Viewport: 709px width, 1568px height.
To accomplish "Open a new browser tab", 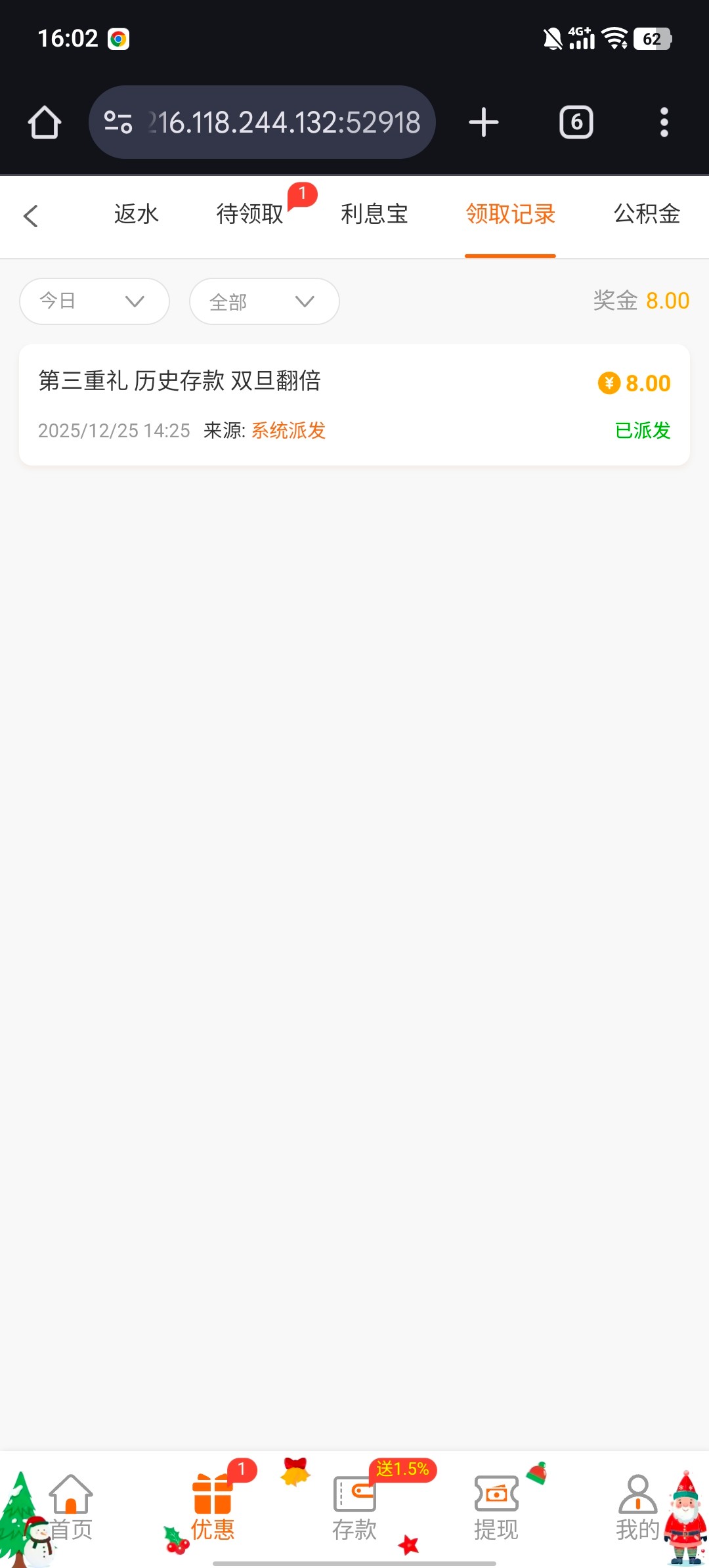I will [484, 122].
